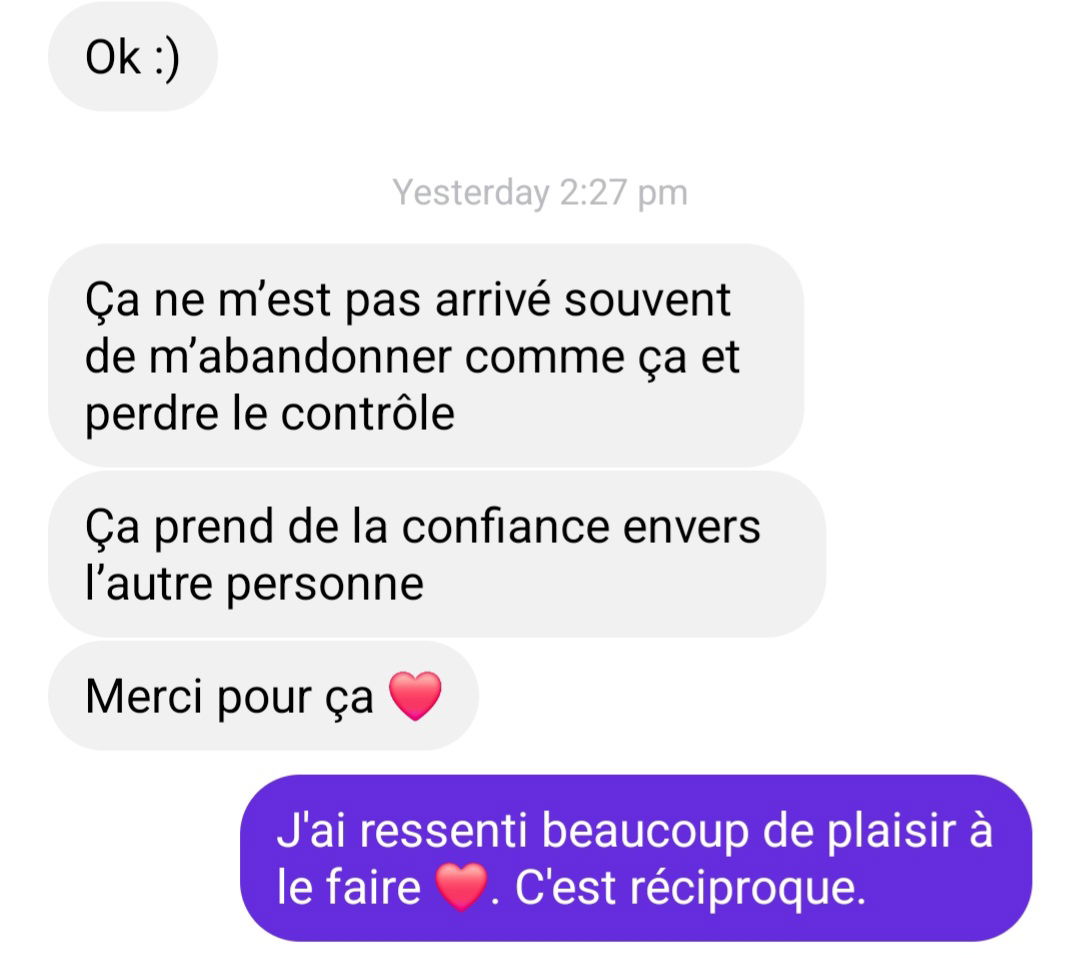Tap the 'Merci pour ça' message bubble
1077x958 pixels.
pos(263,696)
